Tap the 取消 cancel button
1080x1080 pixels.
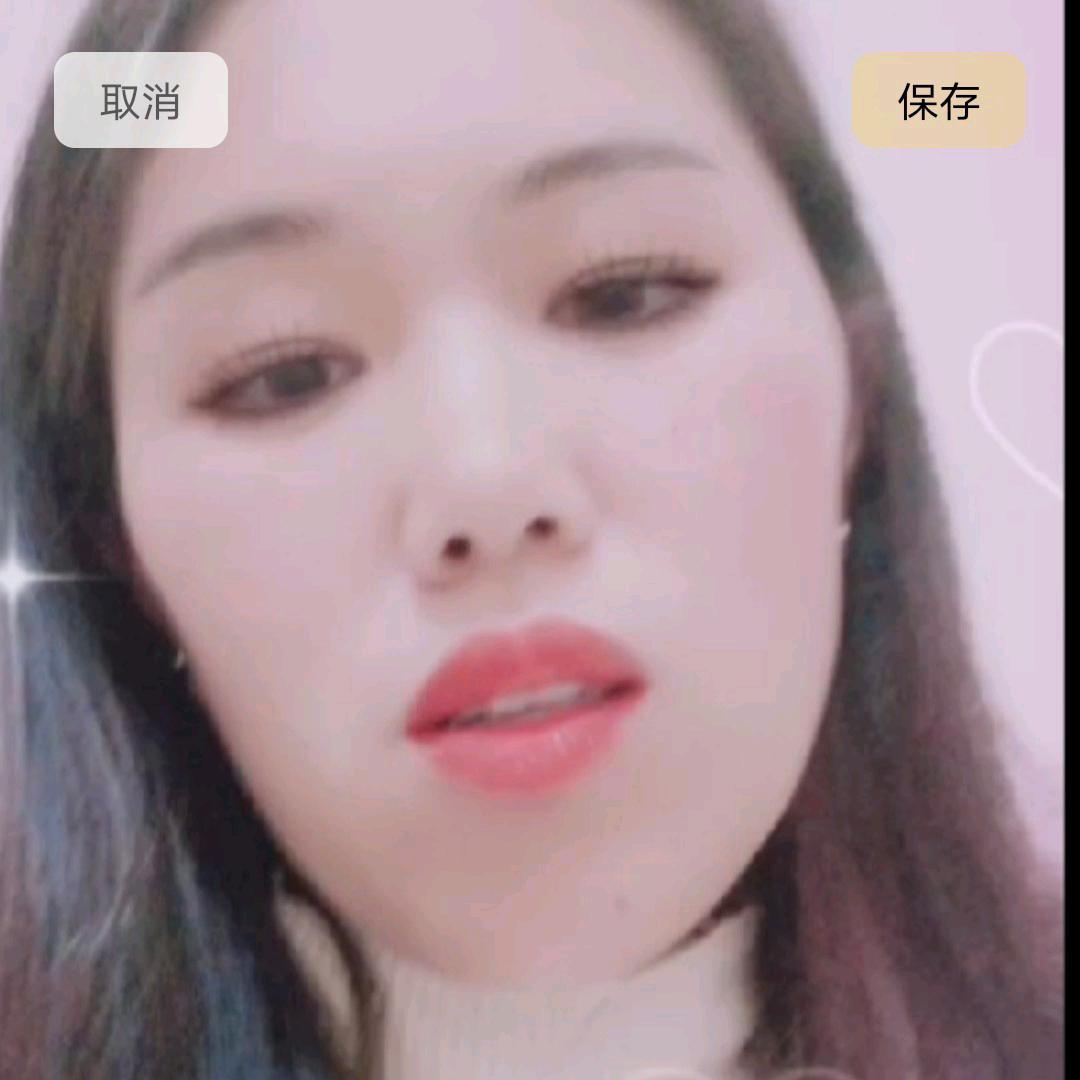(x=141, y=101)
